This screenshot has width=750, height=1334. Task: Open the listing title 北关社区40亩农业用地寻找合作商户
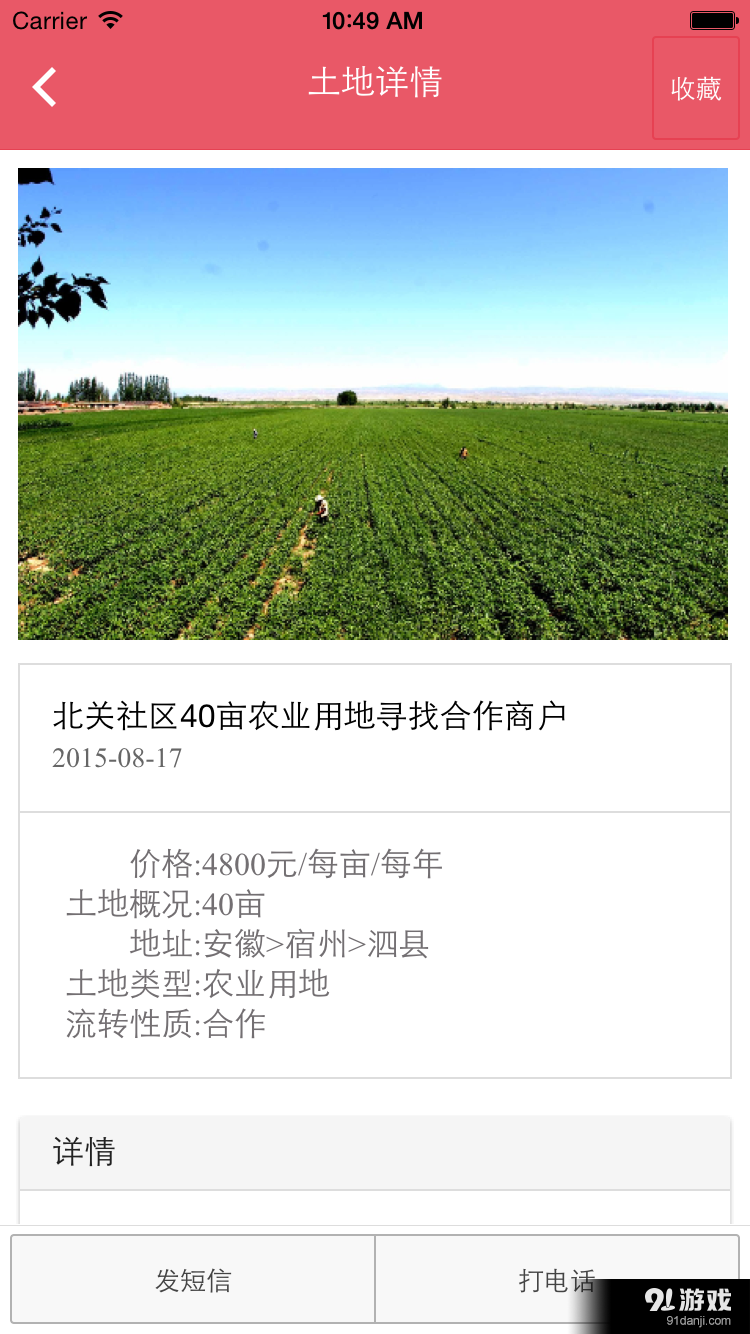(x=310, y=715)
